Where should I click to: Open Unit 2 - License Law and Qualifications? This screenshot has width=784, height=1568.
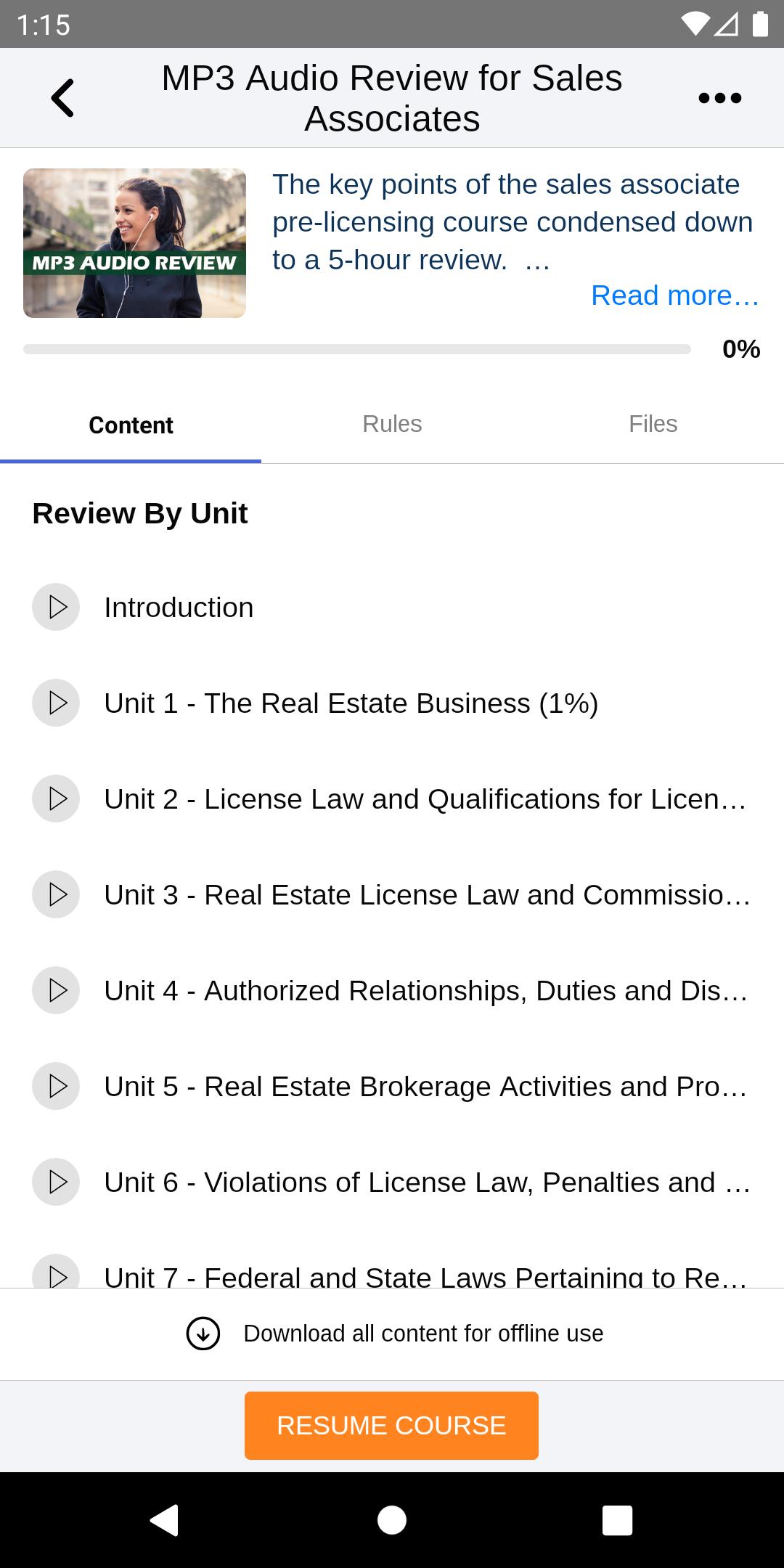point(392,799)
